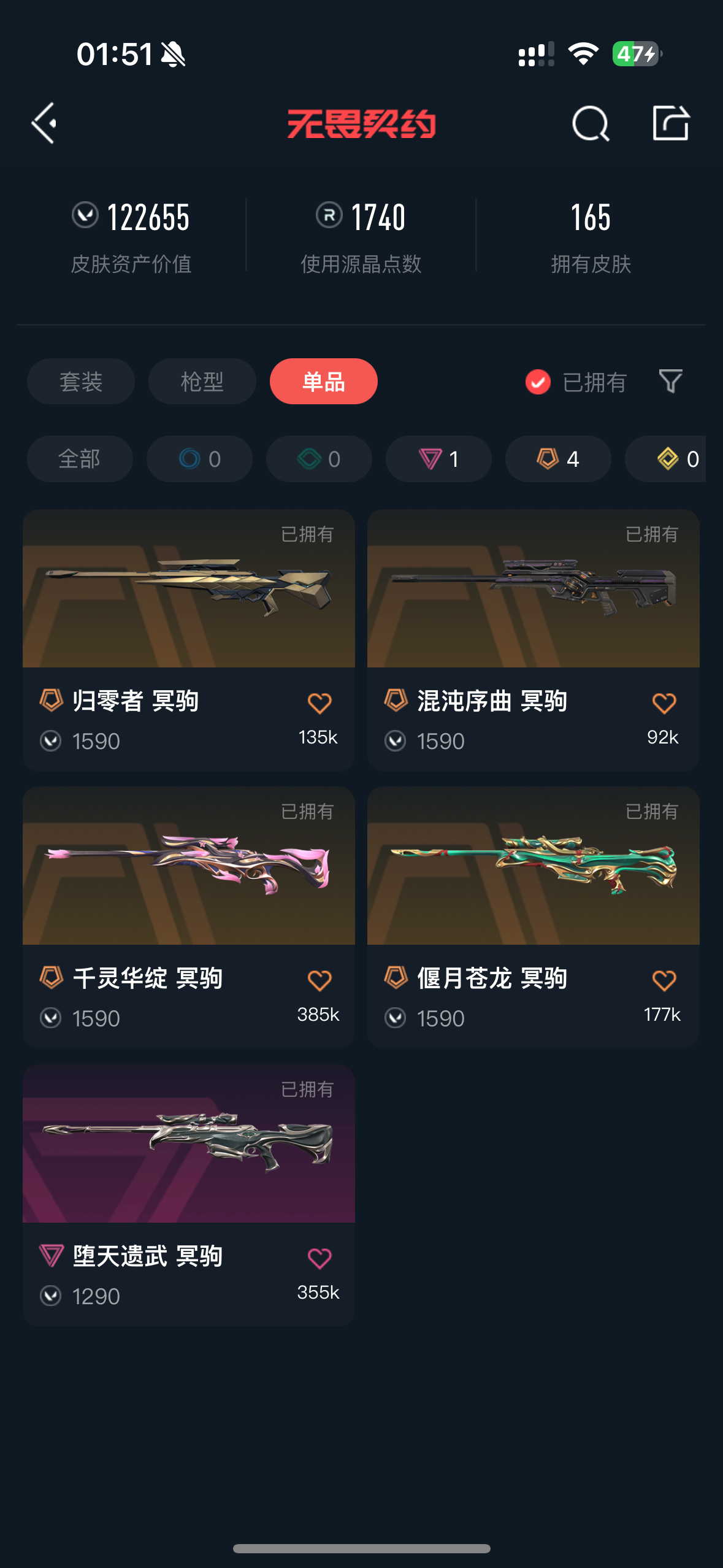Switch to the 套装 tab
The width and height of the screenshot is (723, 1568).
point(81,382)
